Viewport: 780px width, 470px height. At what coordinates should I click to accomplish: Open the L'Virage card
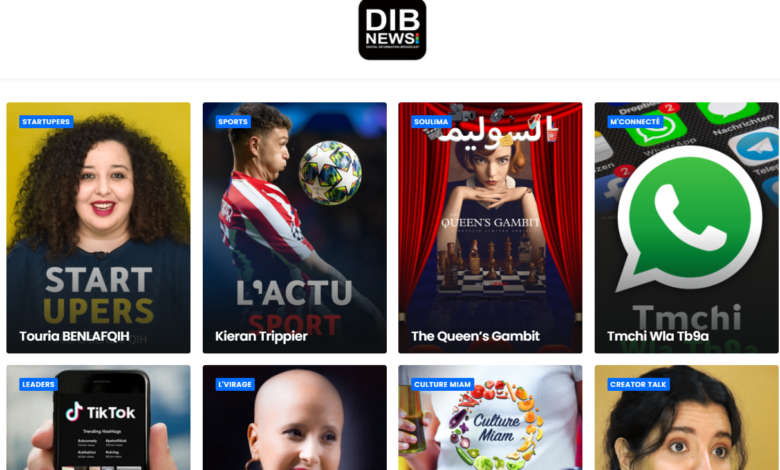click(x=294, y=420)
